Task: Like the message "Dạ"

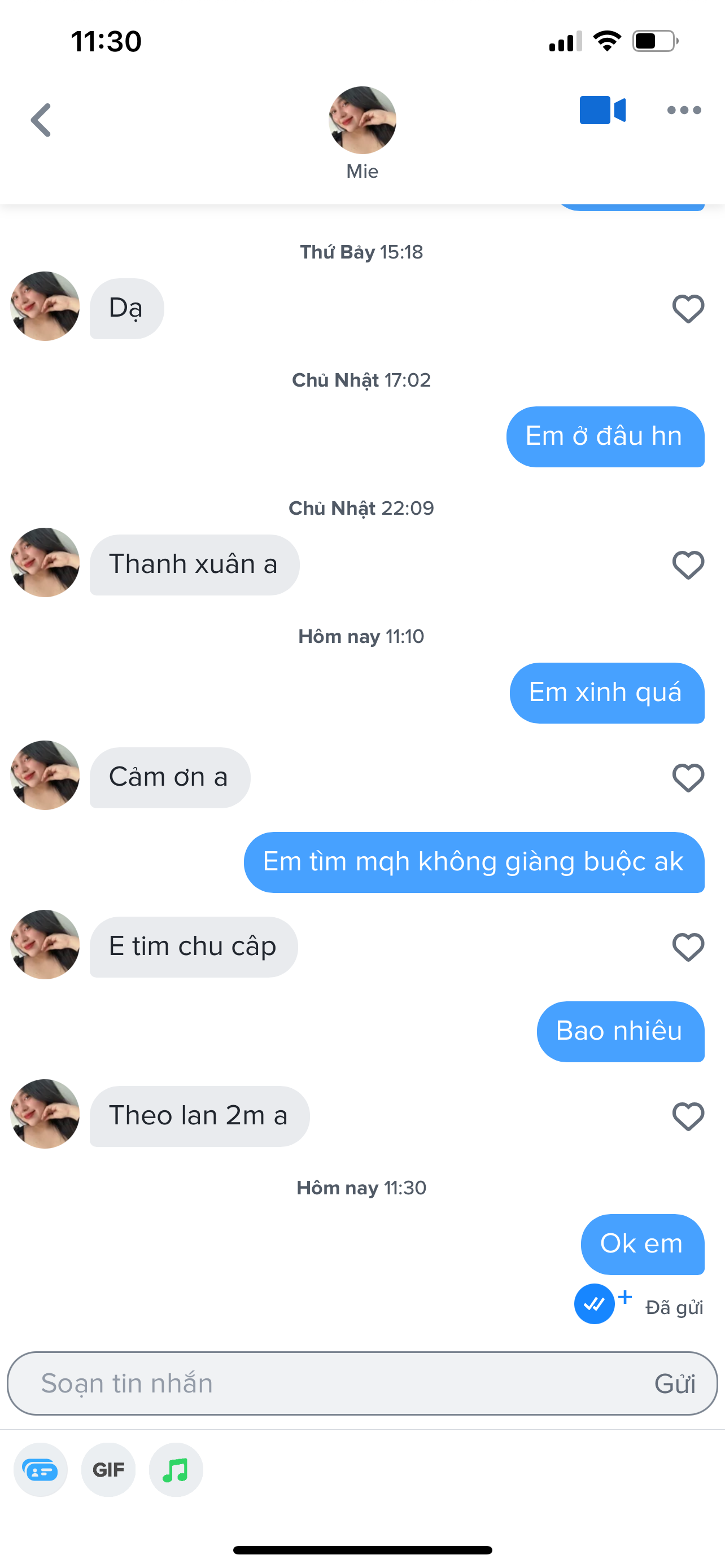Action: click(x=688, y=309)
